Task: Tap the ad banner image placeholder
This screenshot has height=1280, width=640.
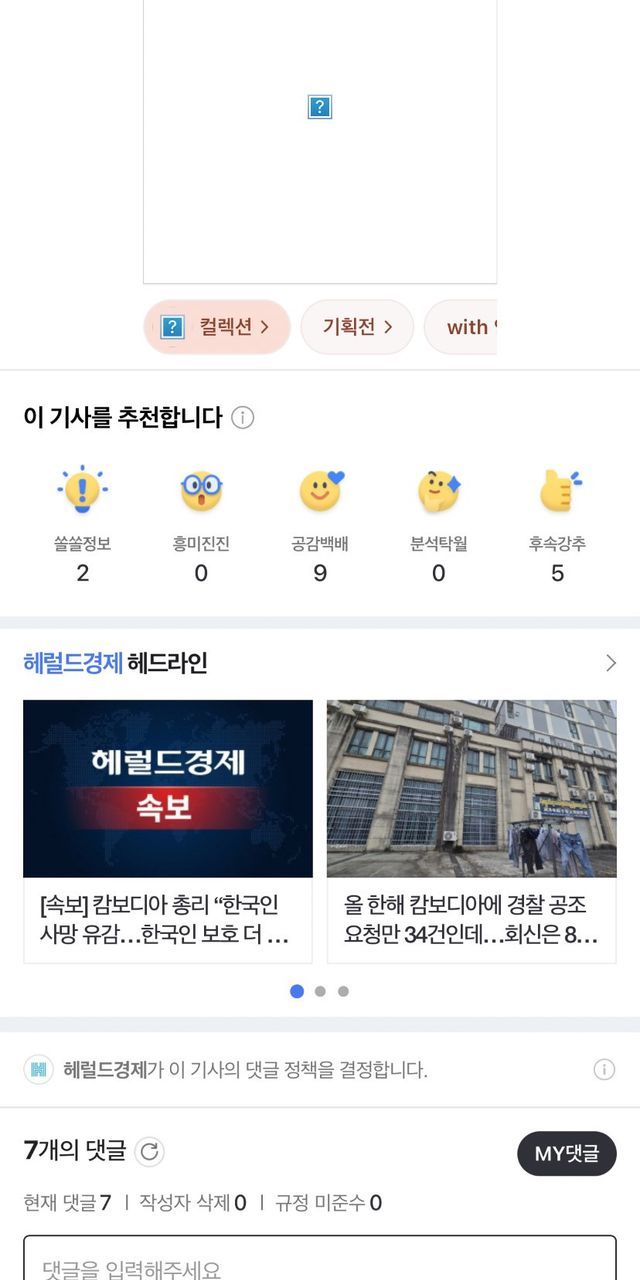Action: pyautogui.click(x=320, y=140)
